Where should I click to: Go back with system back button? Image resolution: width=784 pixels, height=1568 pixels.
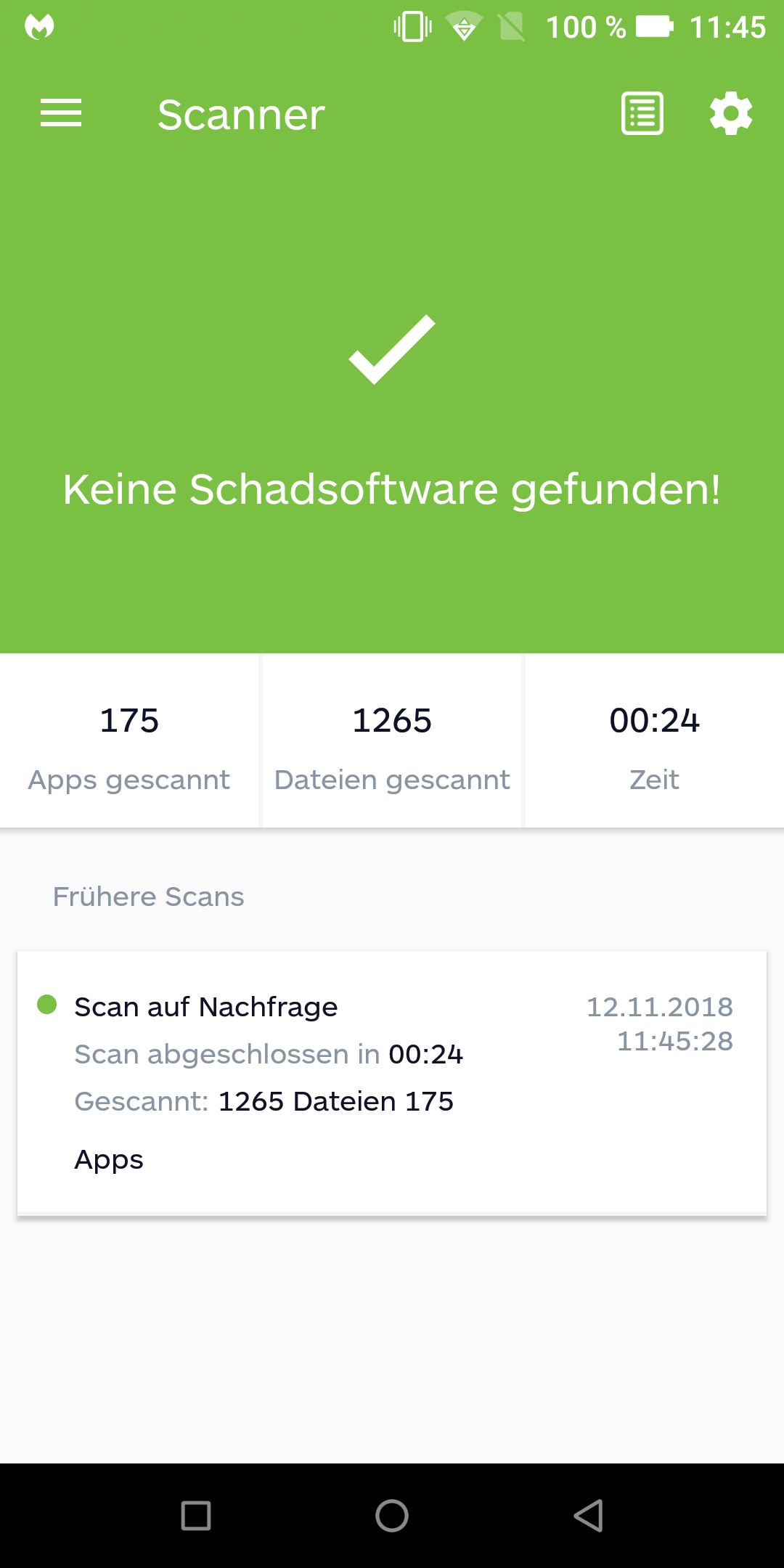tap(588, 1516)
